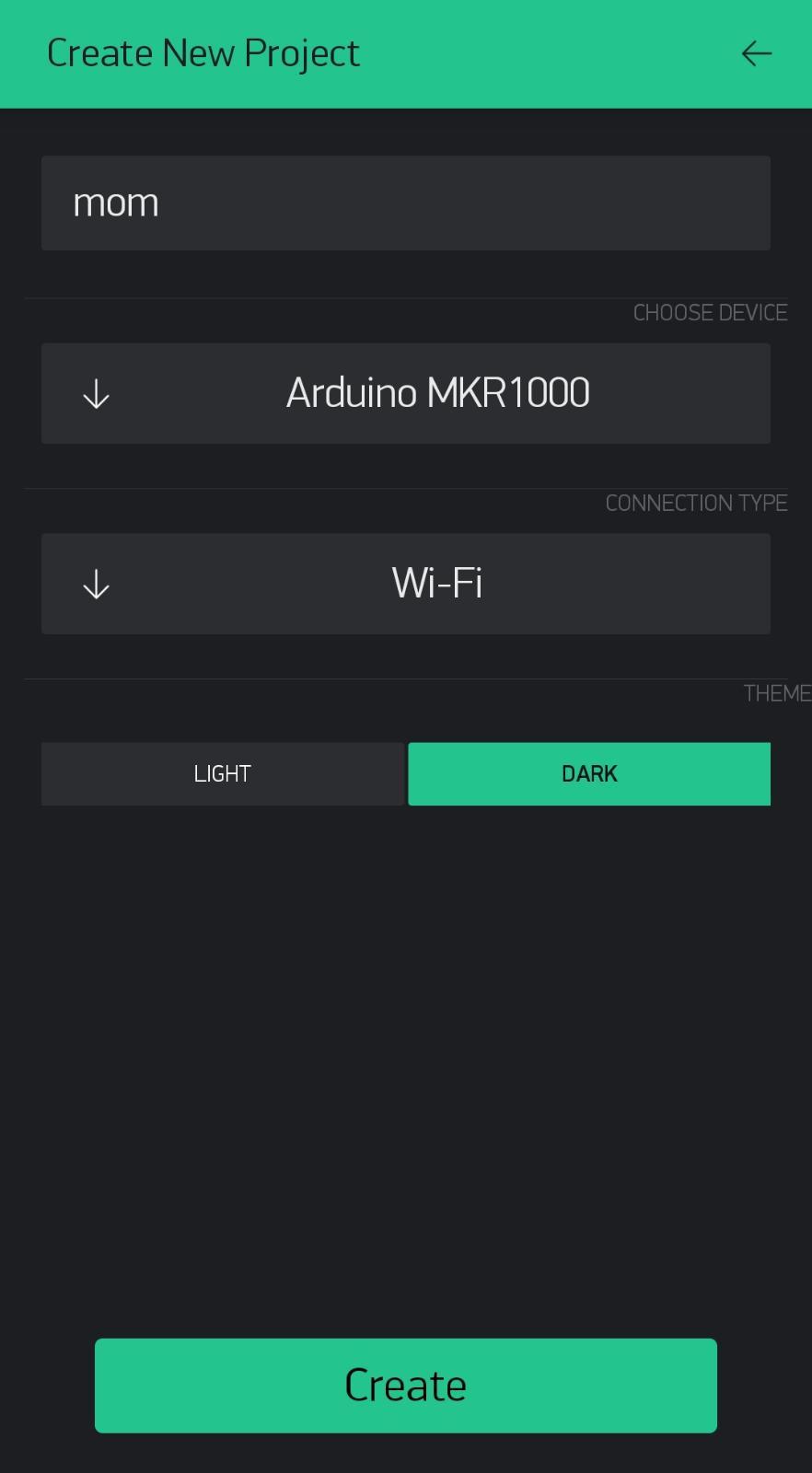Tap the back arrow in the header

[756, 53]
